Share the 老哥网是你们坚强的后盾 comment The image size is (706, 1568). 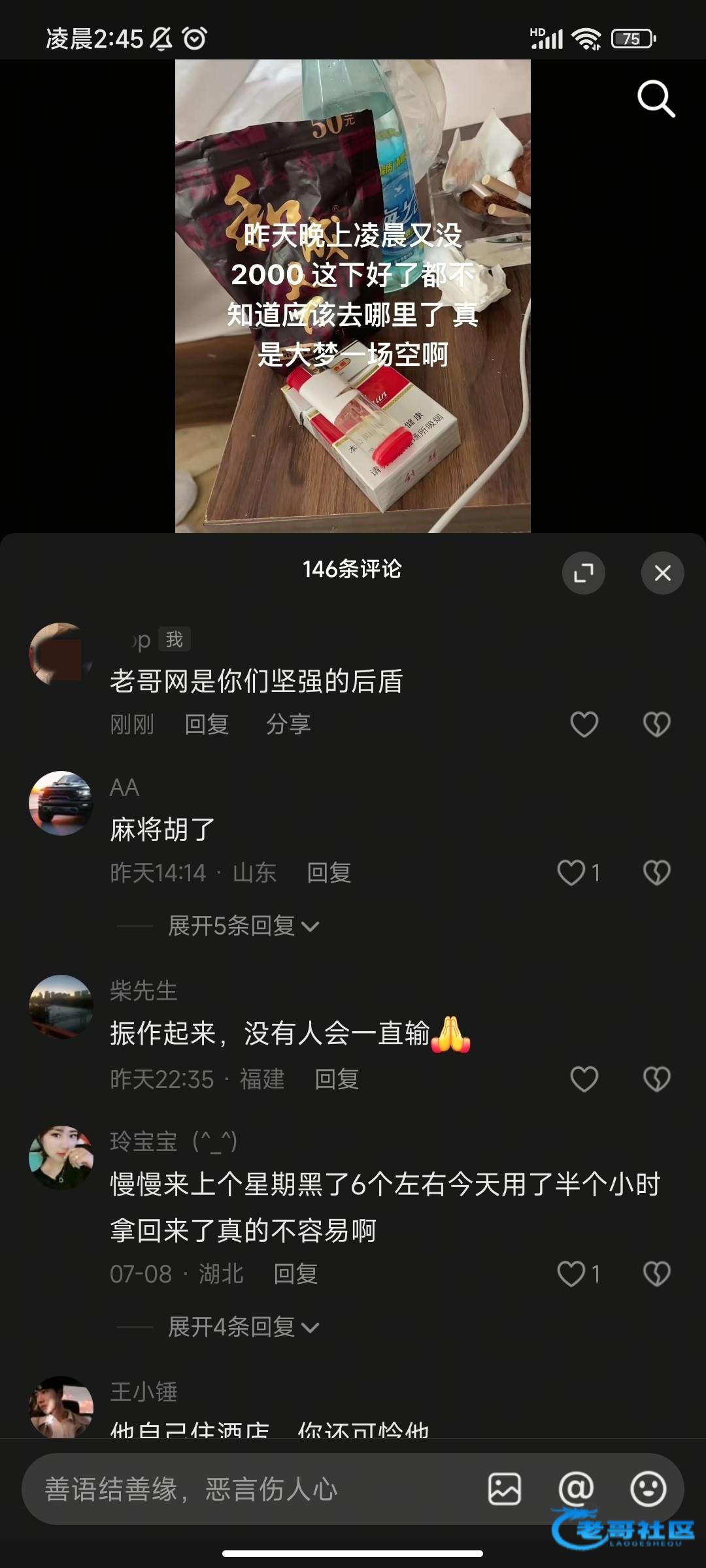(288, 725)
